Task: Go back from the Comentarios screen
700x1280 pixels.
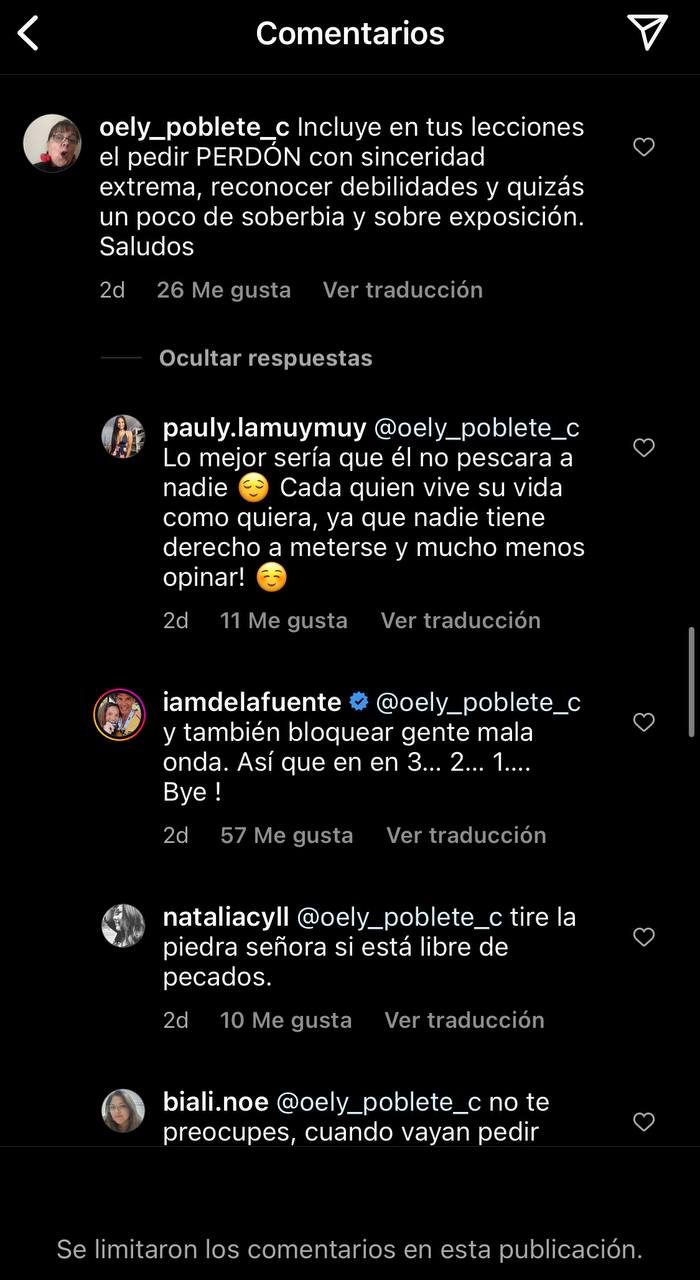Action: click(29, 33)
